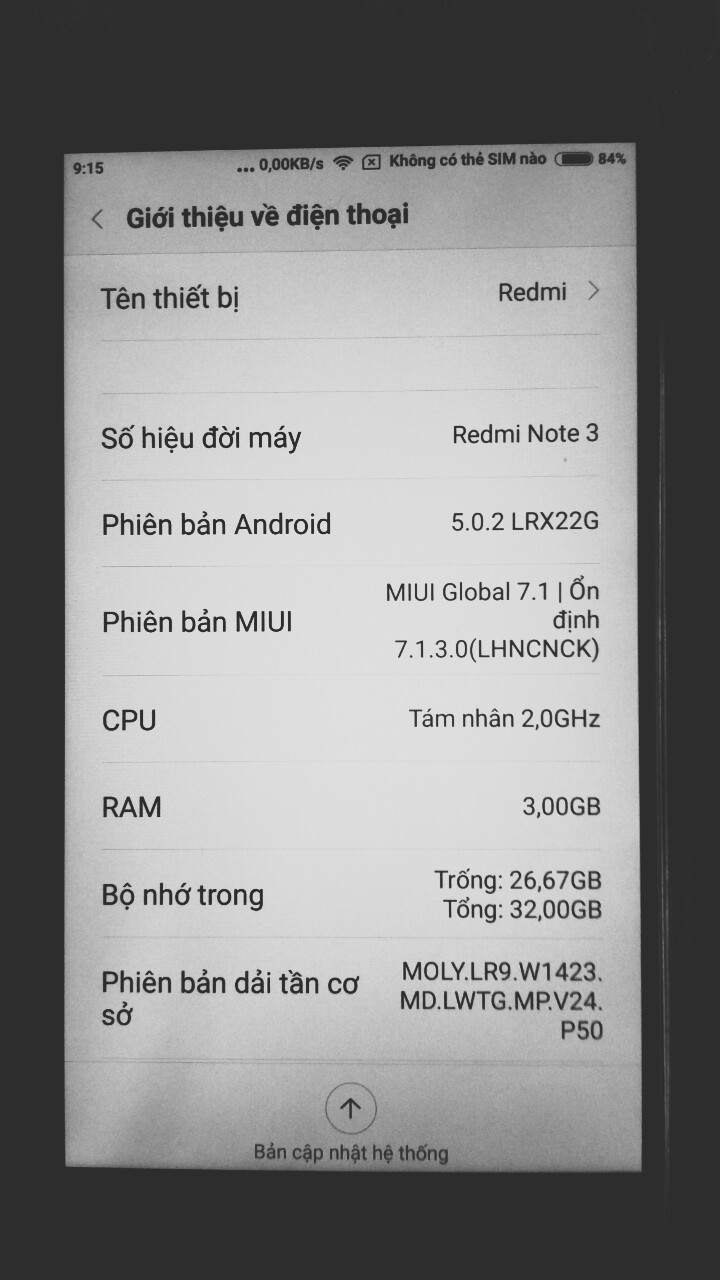The image size is (720, 1280).
Task: Go back from Giới thiệu về điện thoại
Action: click(98, 219)
